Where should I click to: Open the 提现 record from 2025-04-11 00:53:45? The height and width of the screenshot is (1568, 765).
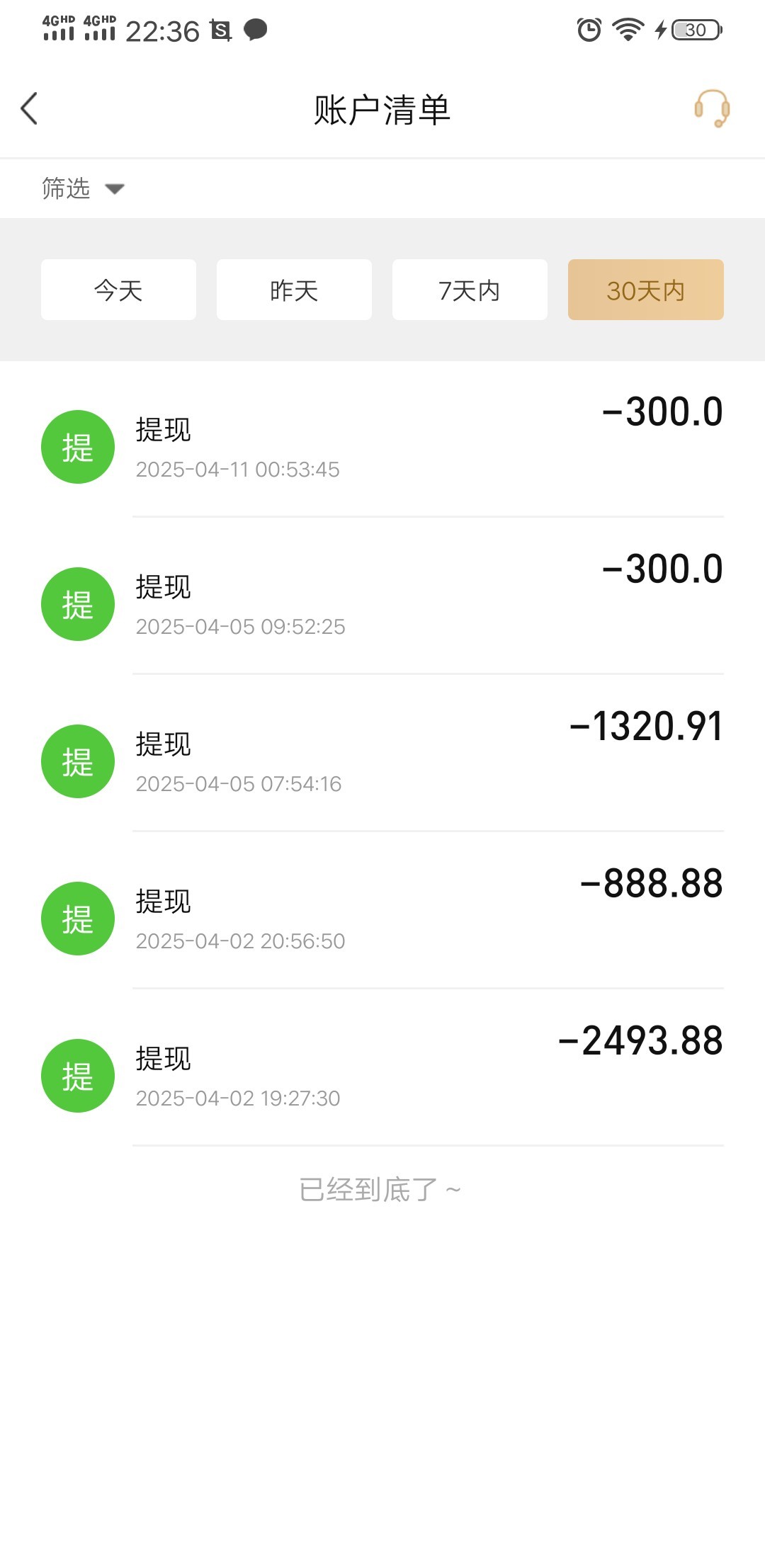[x=382, y=446]
